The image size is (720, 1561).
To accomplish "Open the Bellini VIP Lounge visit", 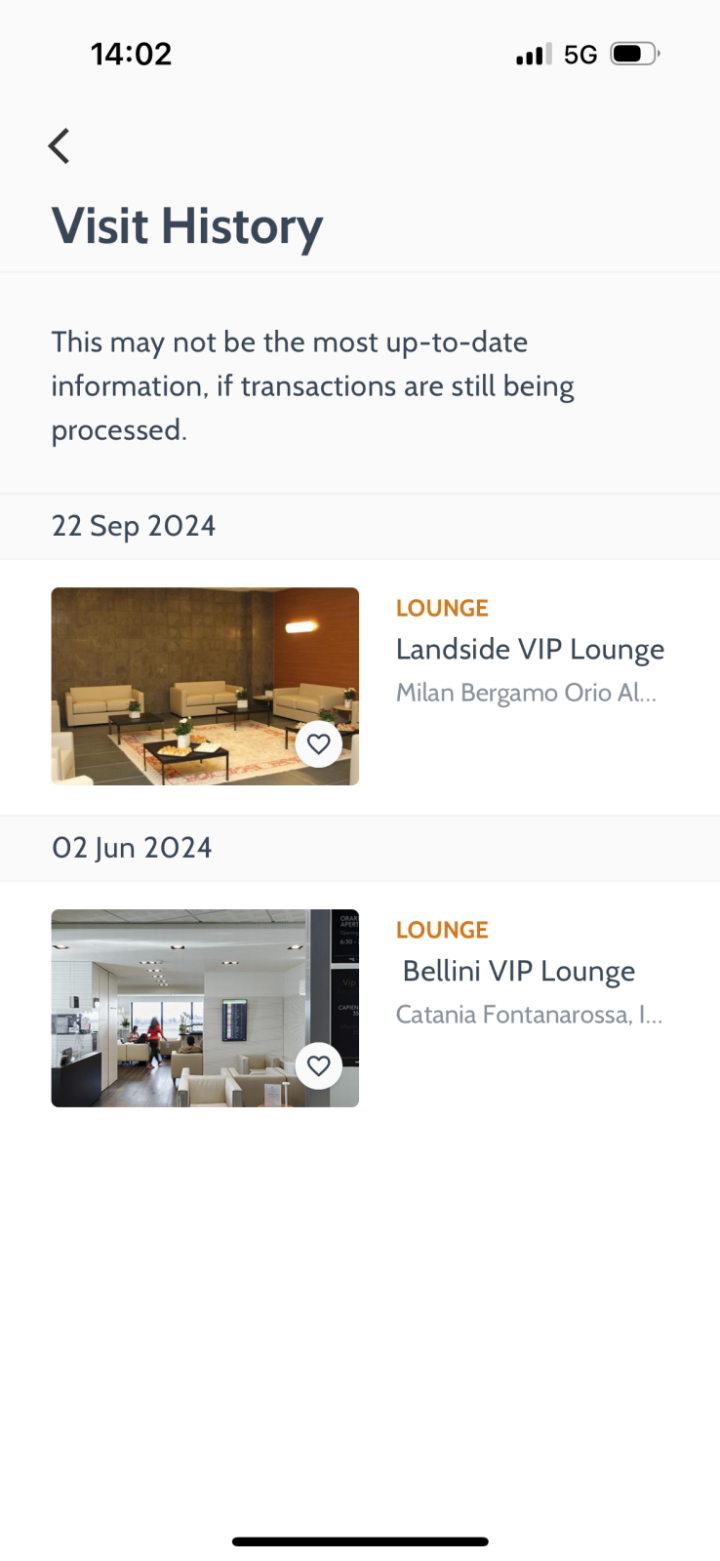I will coord(518,972).
